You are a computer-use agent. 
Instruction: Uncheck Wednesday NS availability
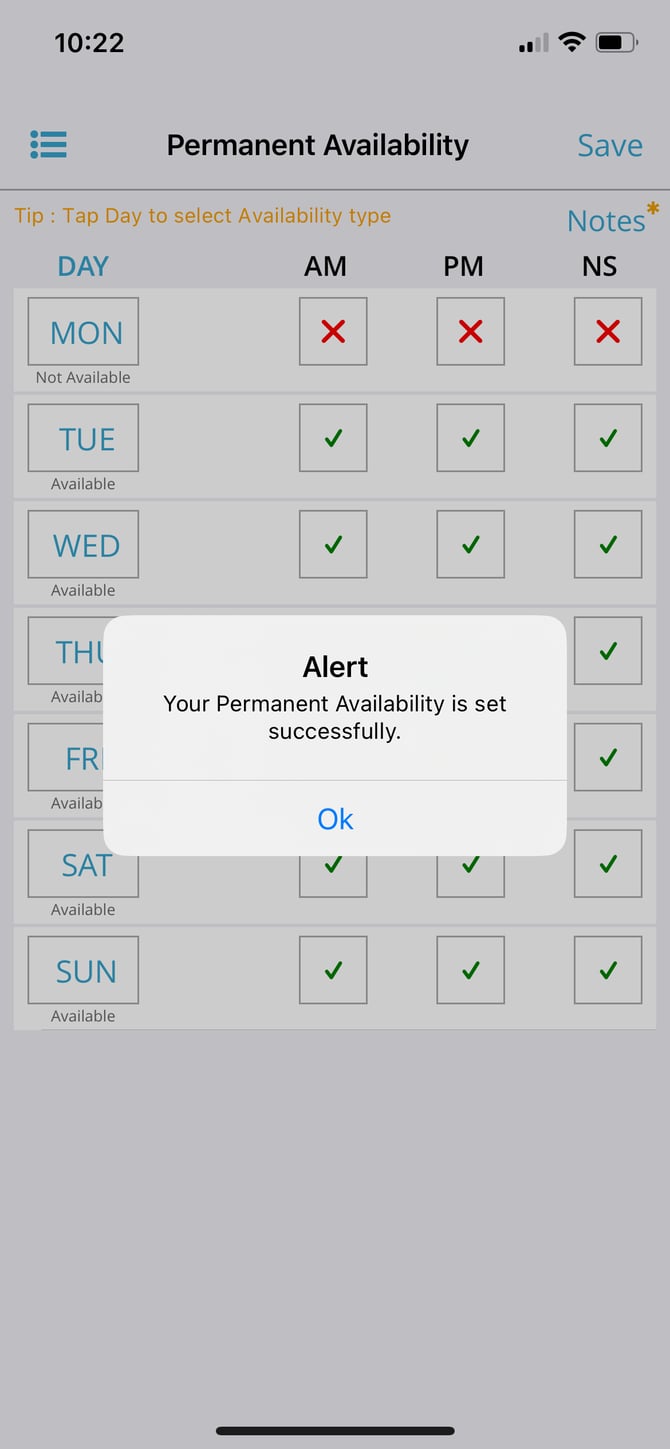pos(608,544)
